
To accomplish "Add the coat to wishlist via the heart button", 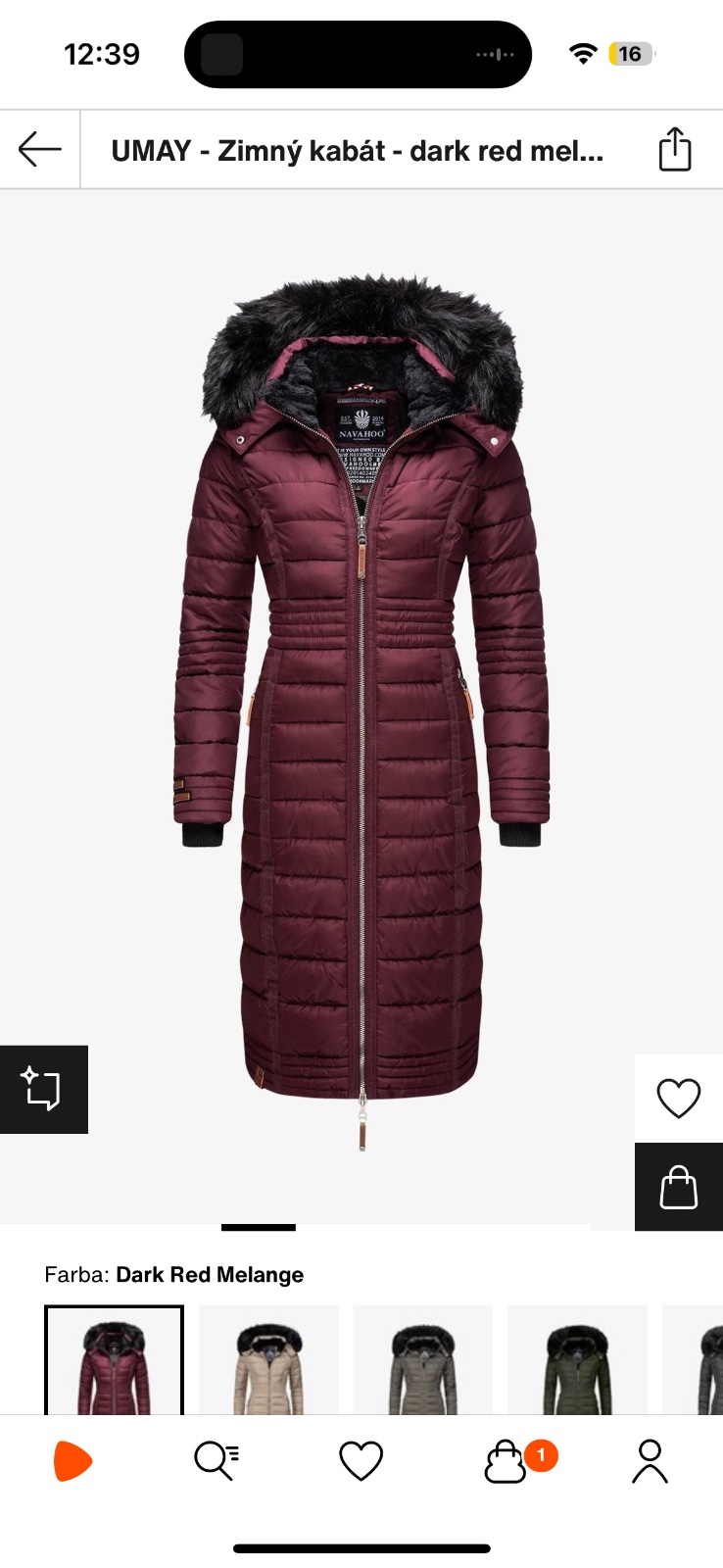I will tap(678, 1098).
